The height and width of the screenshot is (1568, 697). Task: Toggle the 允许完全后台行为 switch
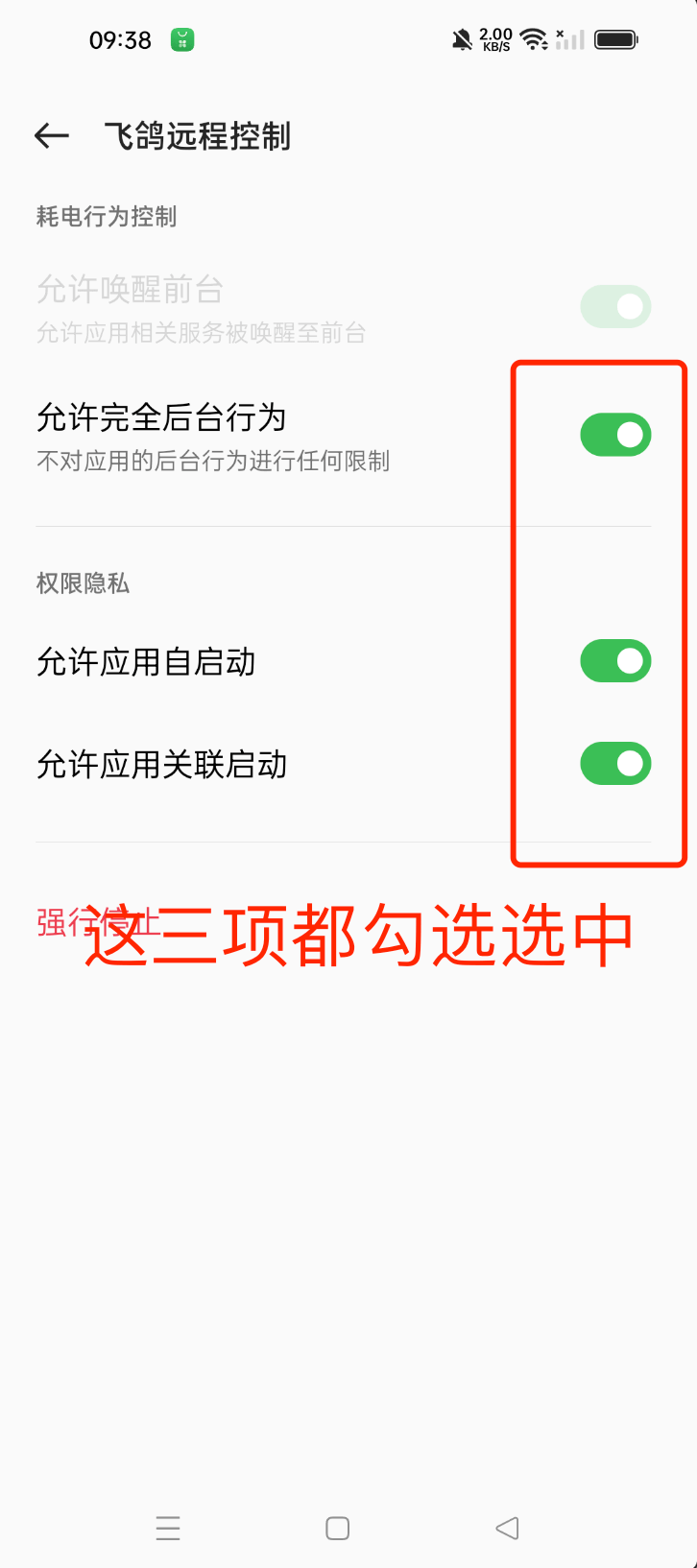(615, 435)
